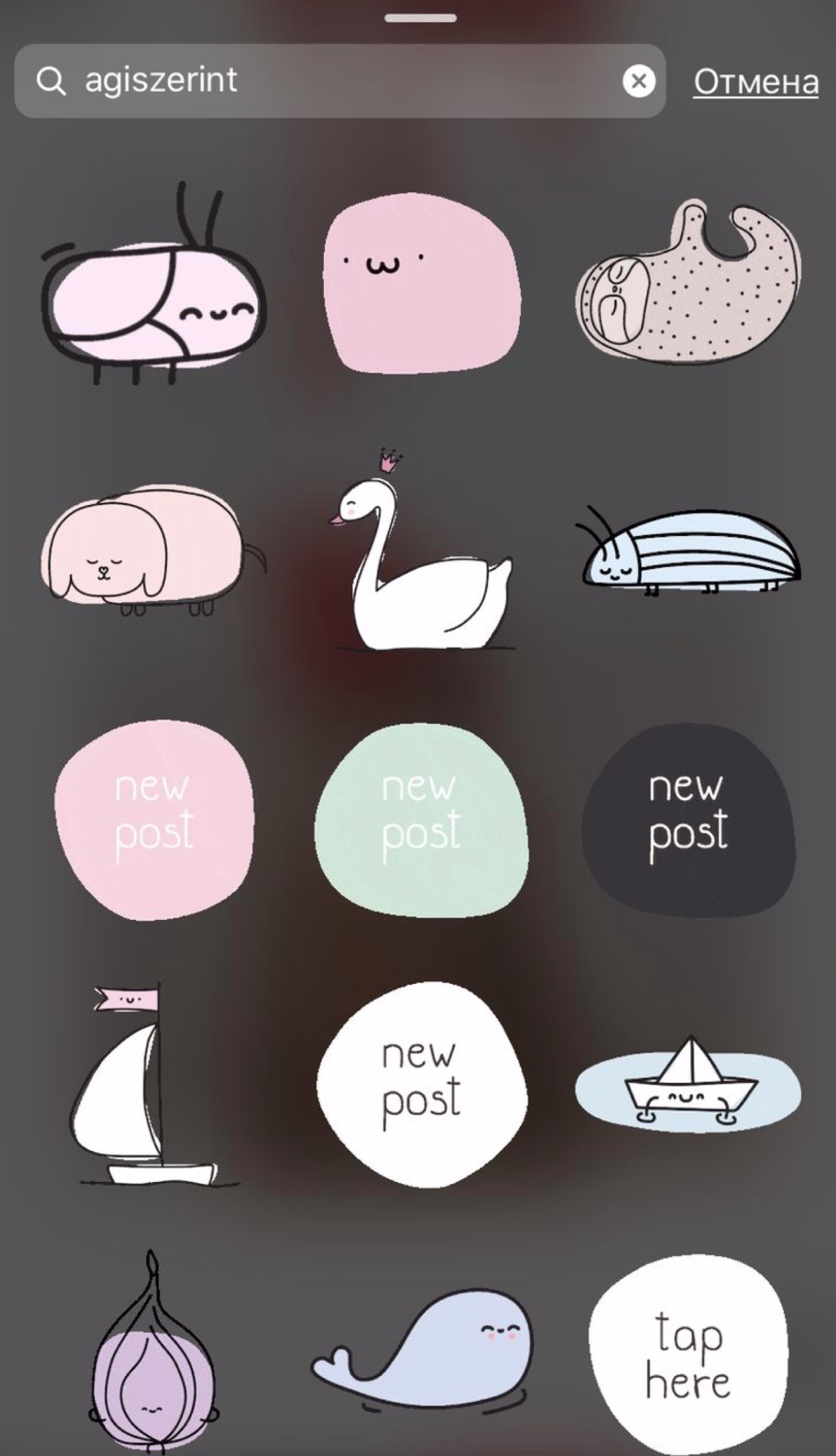Screen dimensions: 836x1456
Task: Add the dark gray new post sticker
Action: click(688, 820)
